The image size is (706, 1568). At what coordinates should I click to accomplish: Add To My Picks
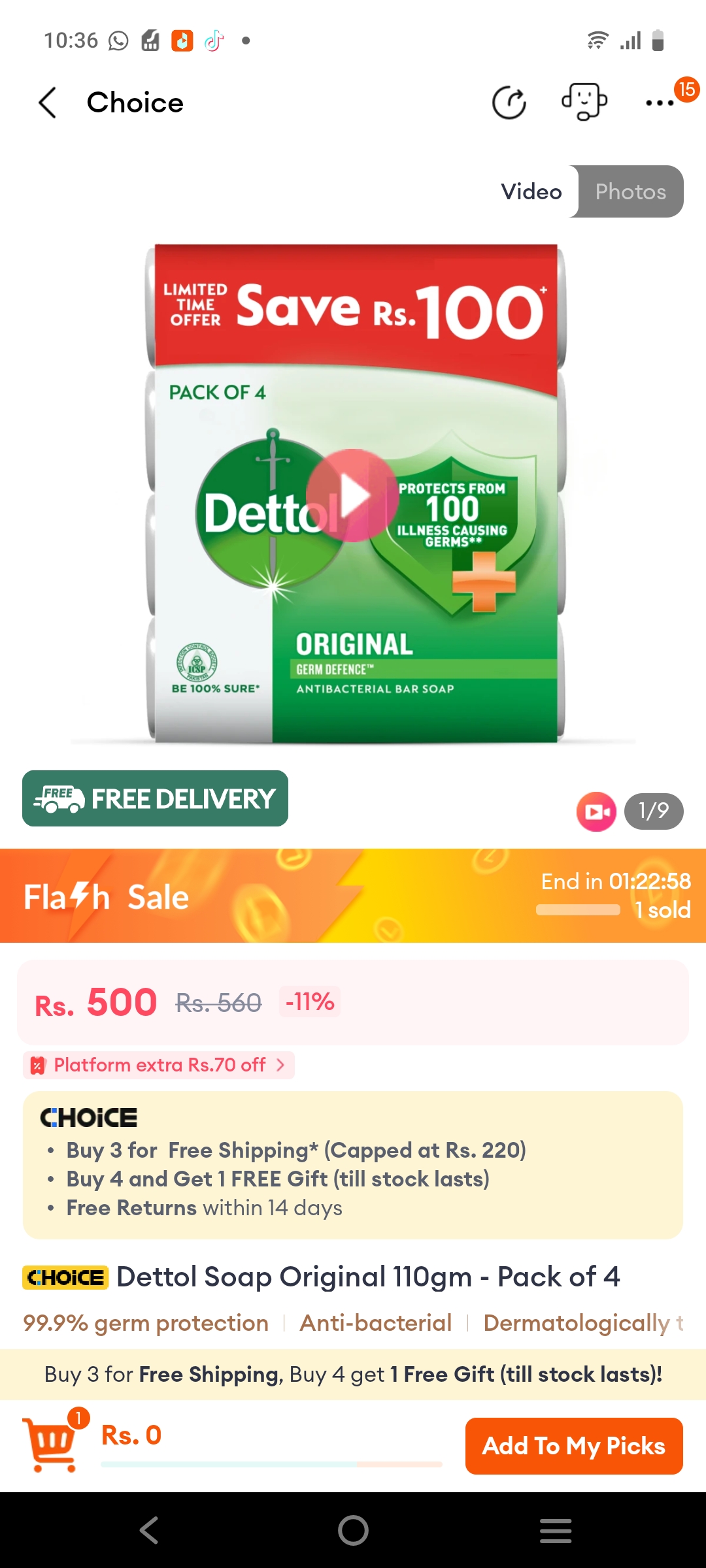pyautogui.click(x=574, y=1446)
